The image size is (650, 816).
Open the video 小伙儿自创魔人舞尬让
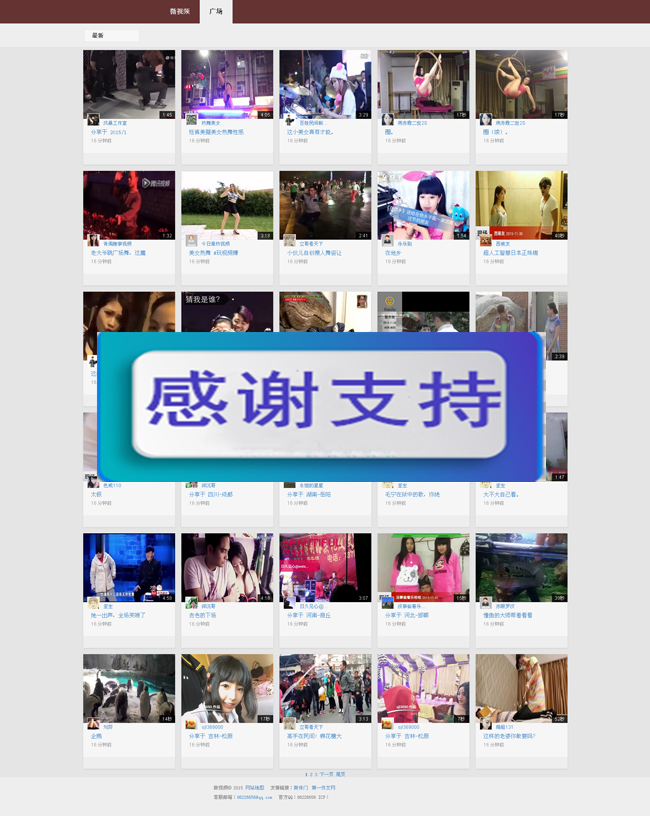click(325, 205)
